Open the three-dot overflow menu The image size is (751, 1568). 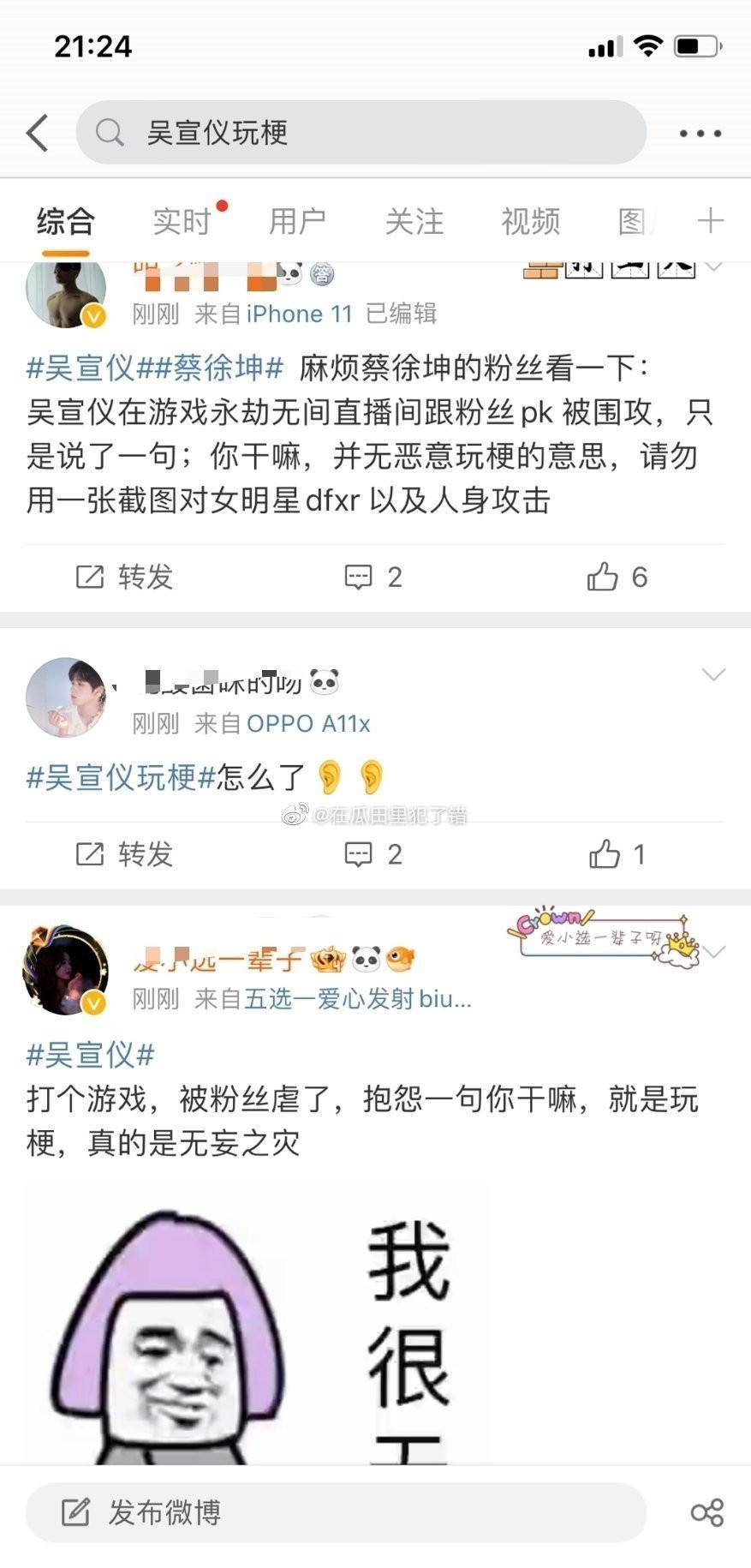pos(700,134)
